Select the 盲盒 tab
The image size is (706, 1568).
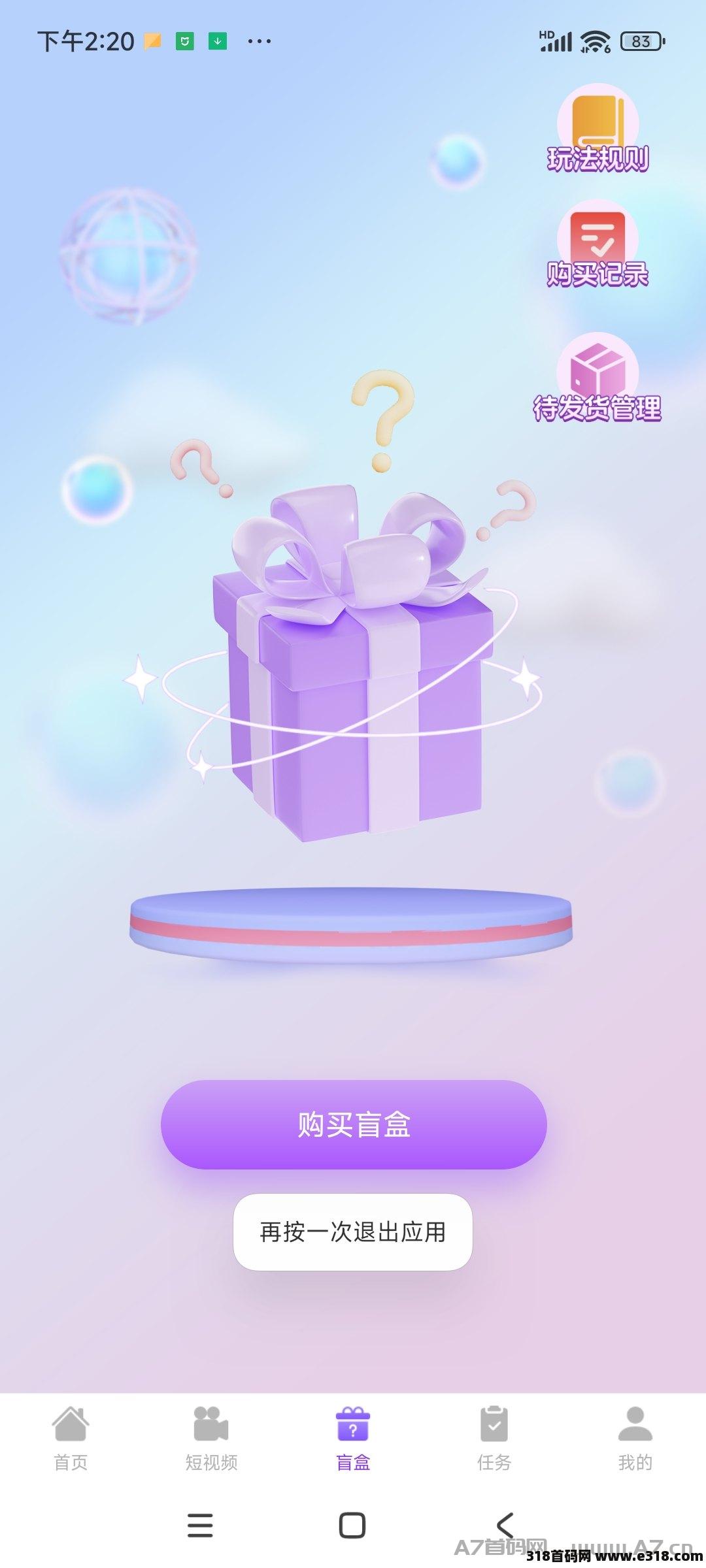coord(353,1439)
